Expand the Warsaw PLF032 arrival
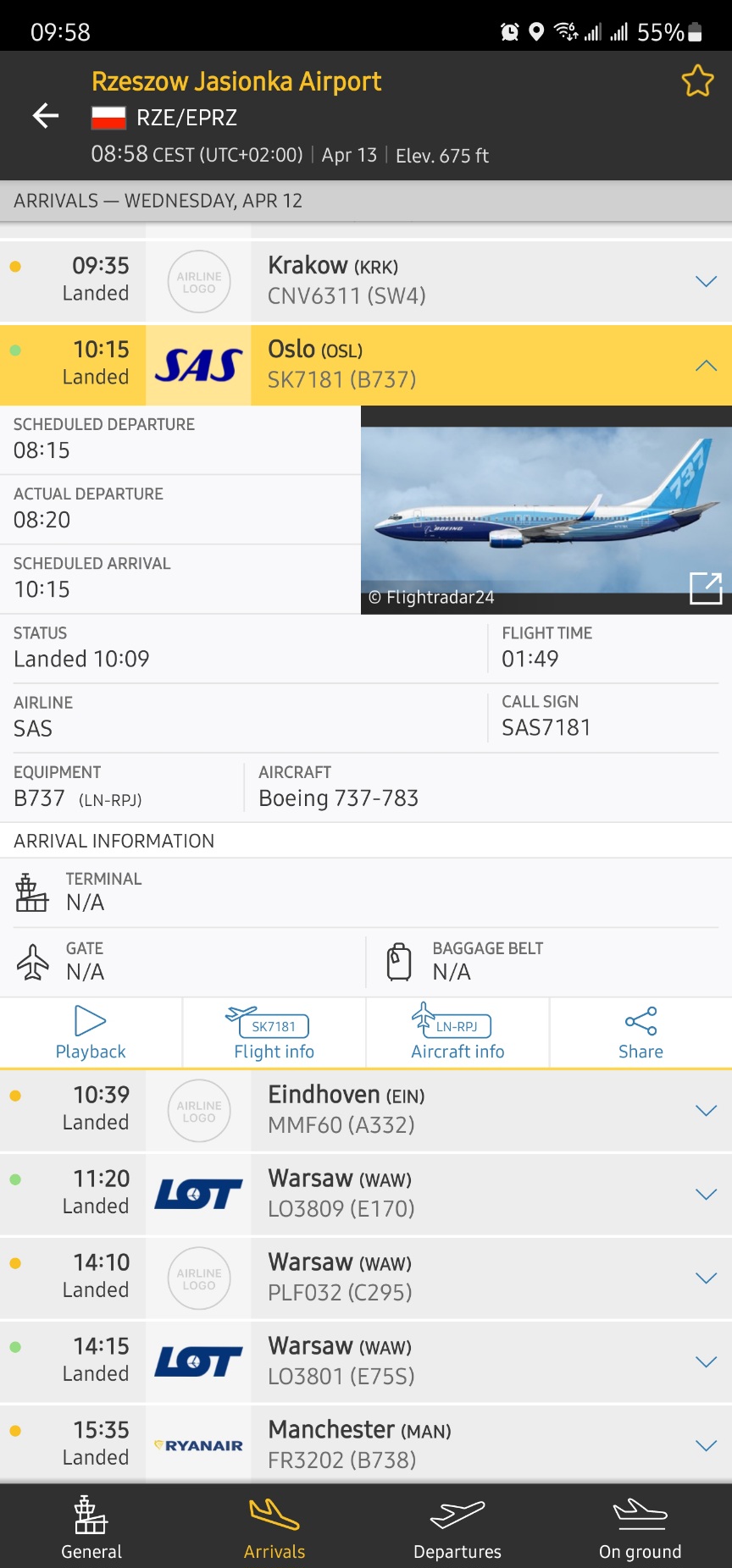Viewport: 732px width, 1568px height. pos(706,1278)
